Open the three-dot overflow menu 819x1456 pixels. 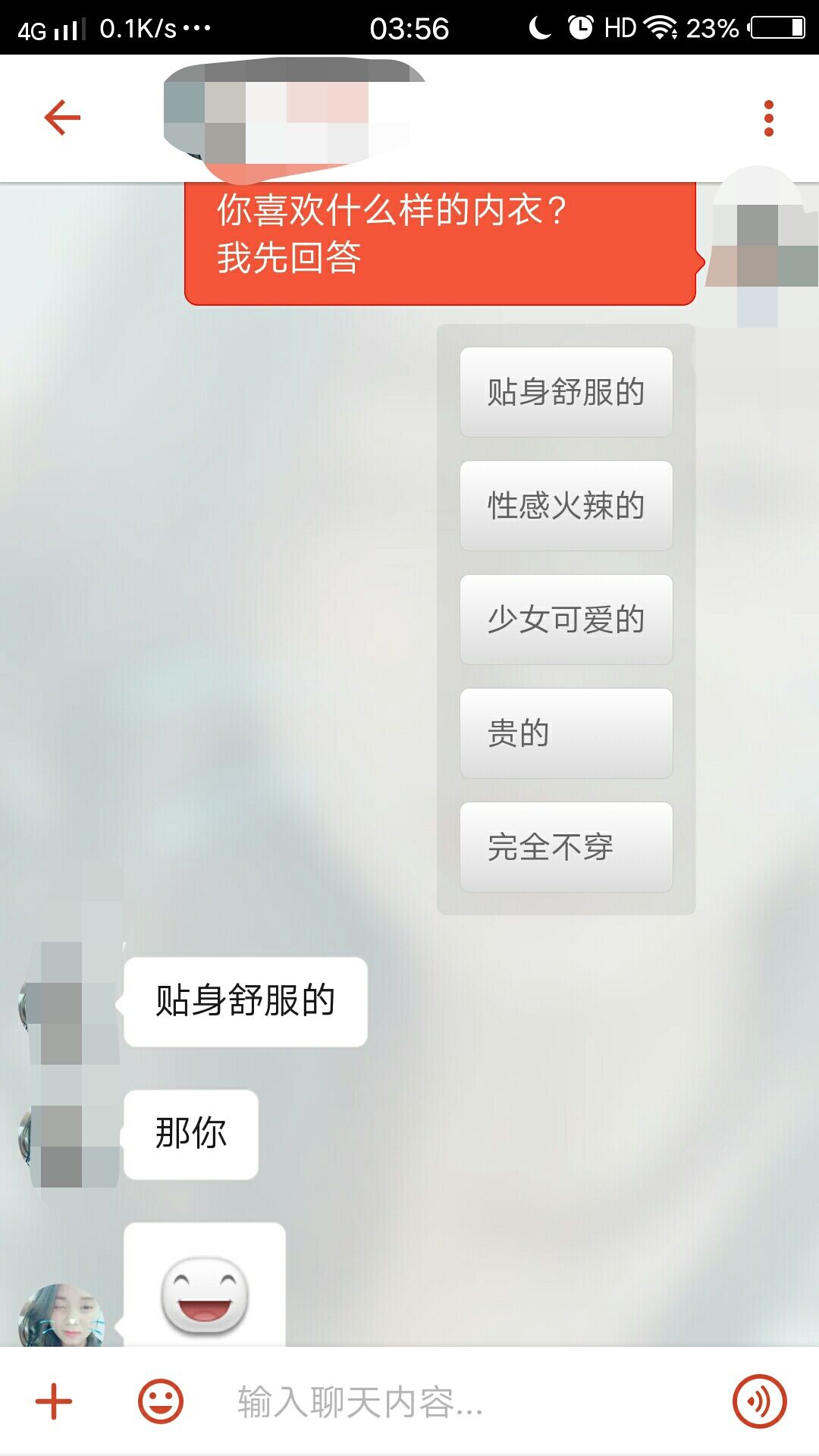768,118
